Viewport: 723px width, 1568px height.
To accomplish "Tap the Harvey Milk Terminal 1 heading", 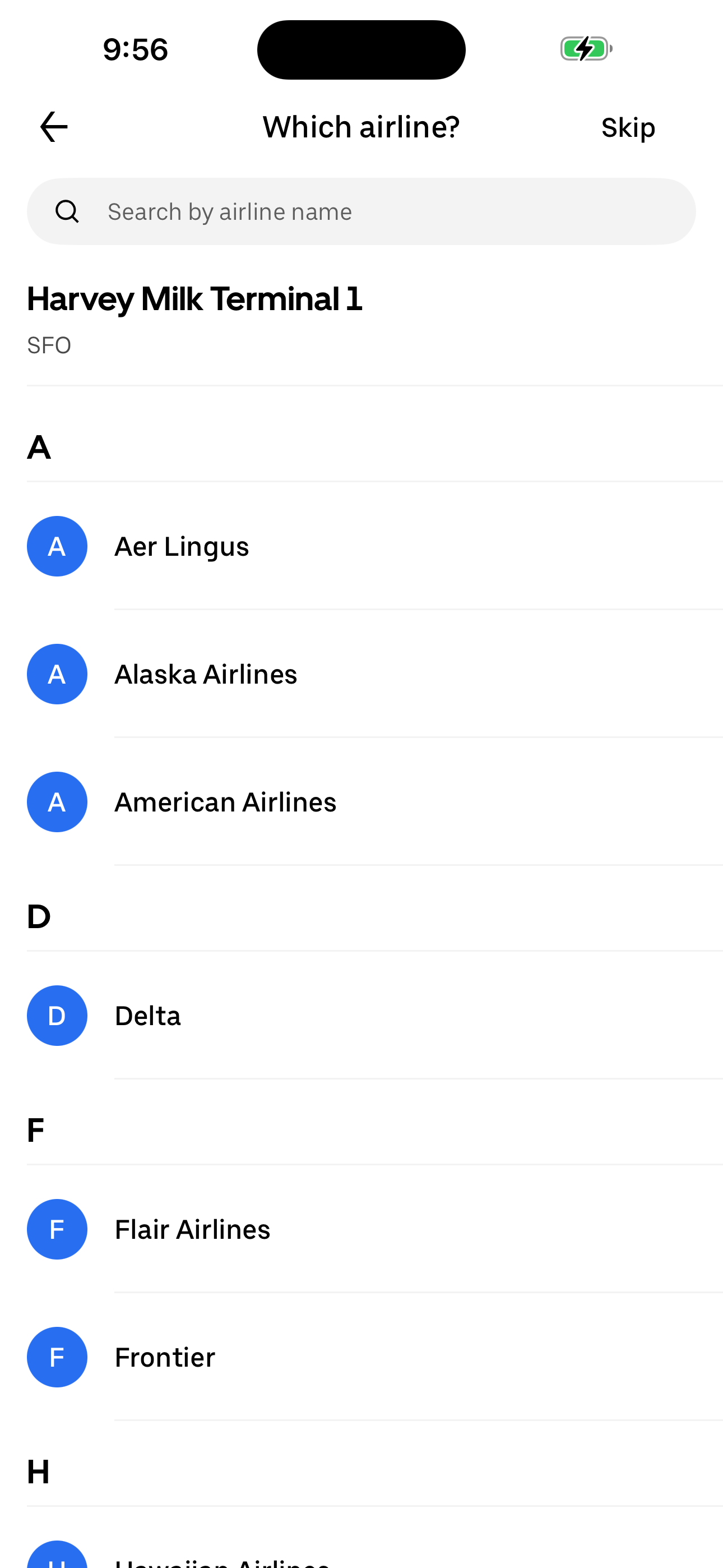I will (194, 299).
